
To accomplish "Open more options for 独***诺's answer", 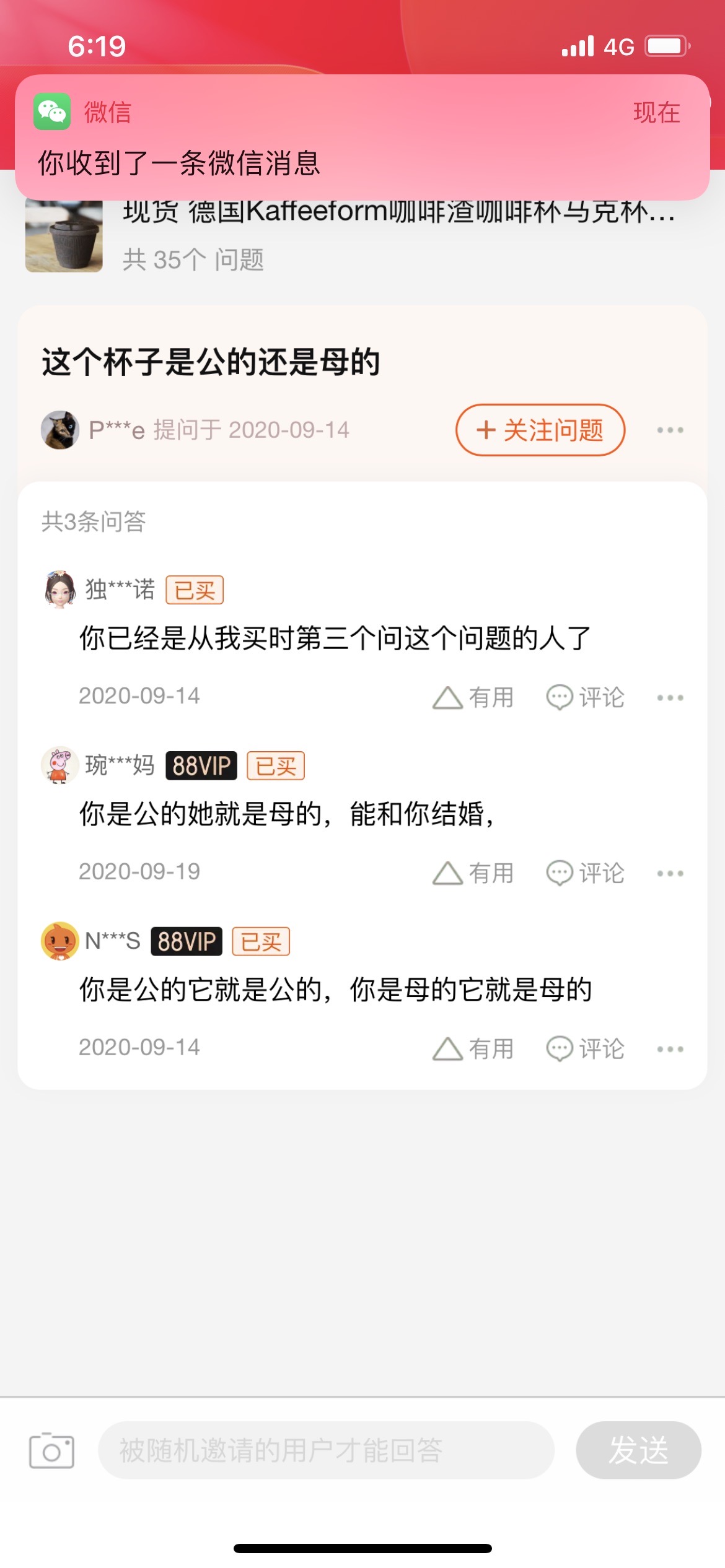I will tap(670, 698).
